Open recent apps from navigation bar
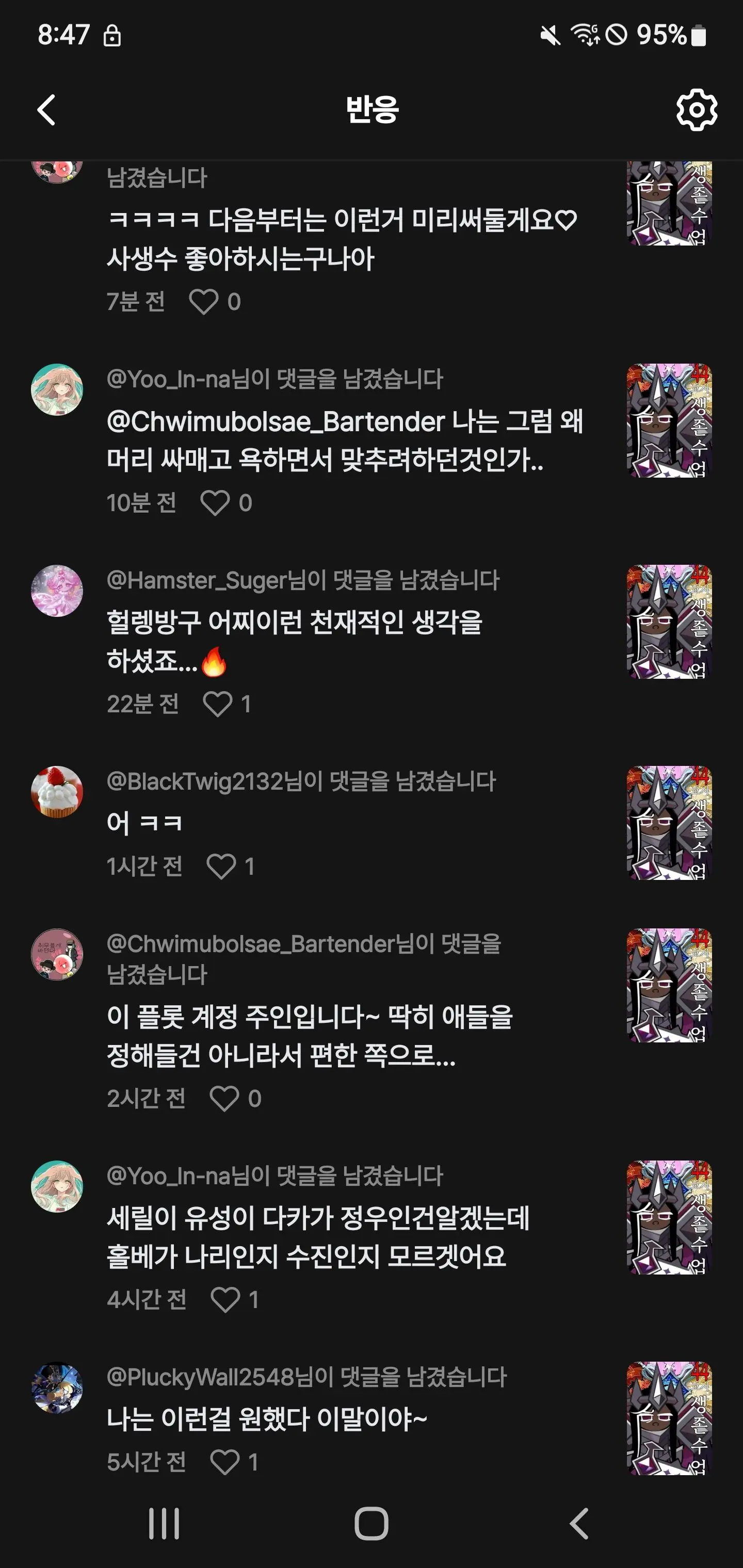The width and height of the screenshot is (743, 1568). [165, 1524]
